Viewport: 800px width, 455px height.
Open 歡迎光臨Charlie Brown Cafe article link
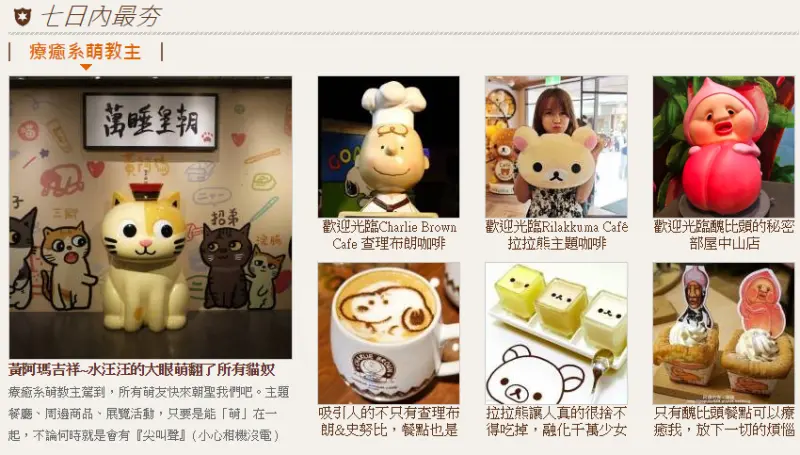(x=388, y=235)
